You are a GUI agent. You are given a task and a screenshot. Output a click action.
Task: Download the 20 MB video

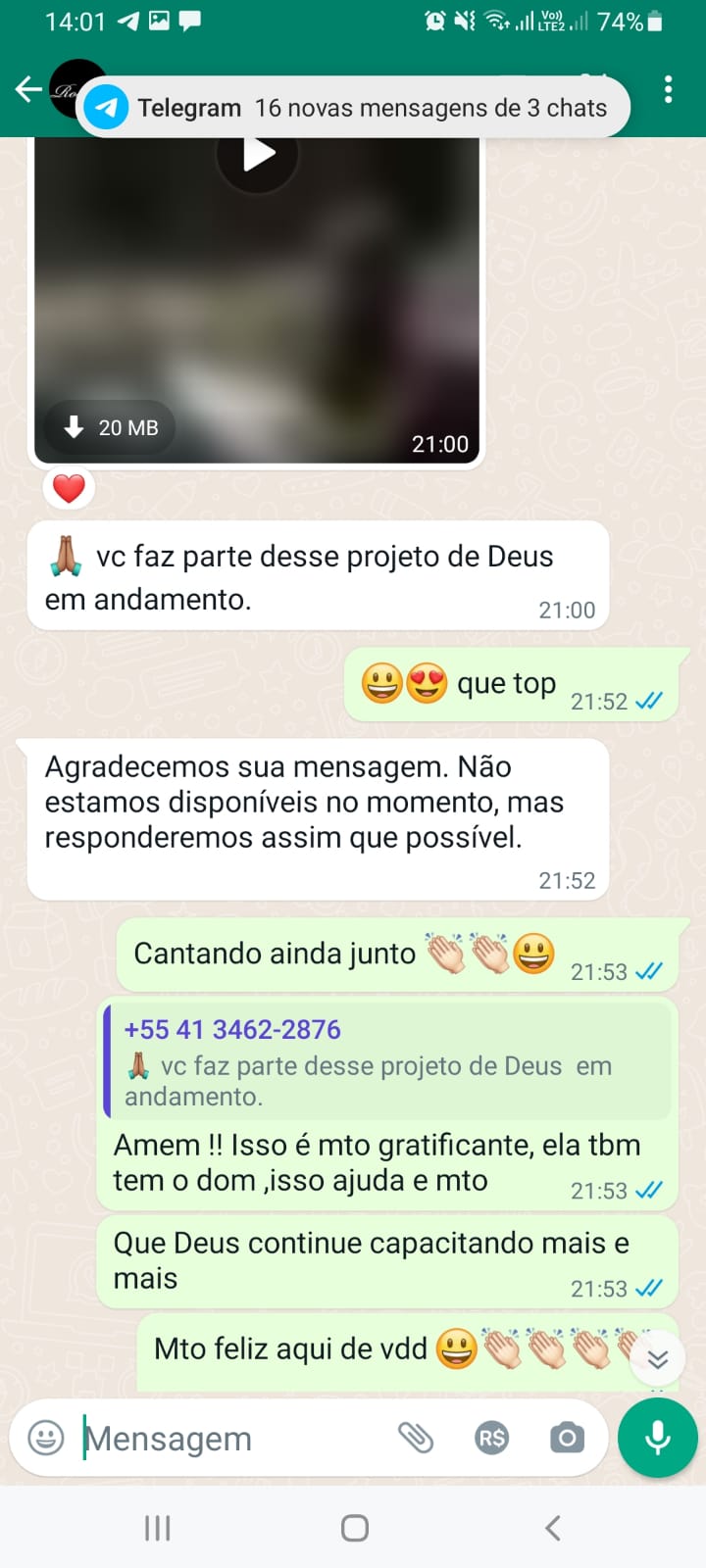tap(110, 427)
